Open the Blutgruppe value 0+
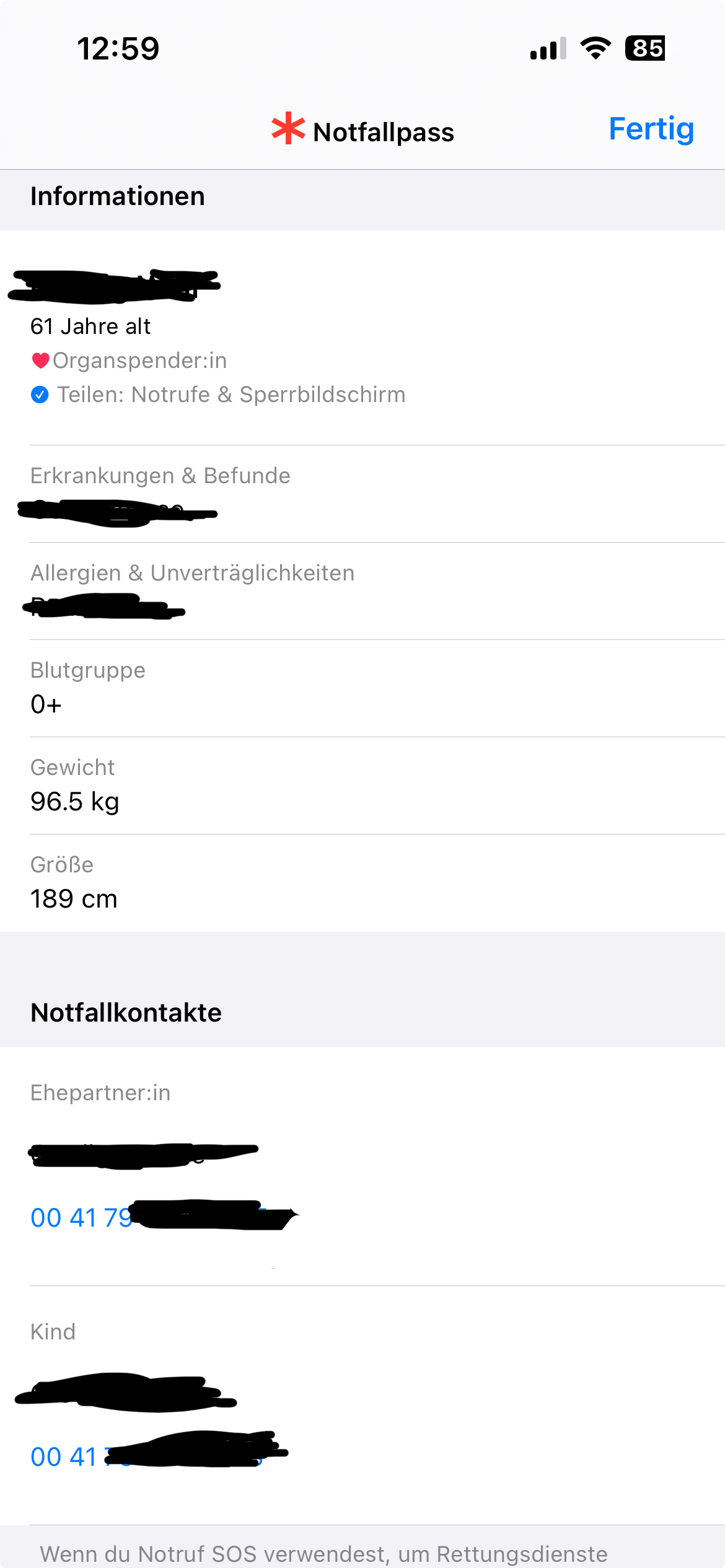Image resolution: width=725 pixels, height=1568 pixels. (x=46, y=704)
